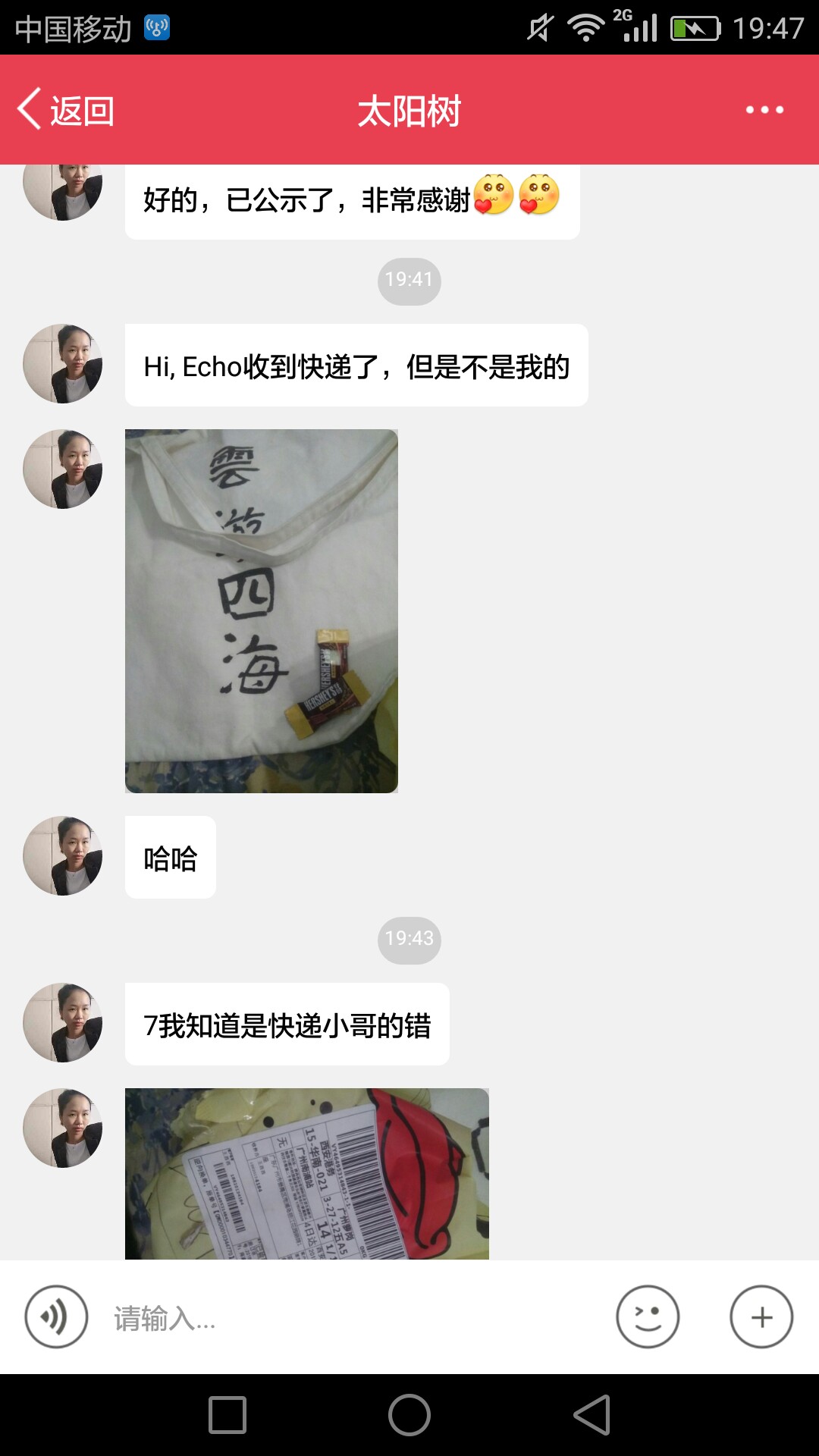Image resolution: width=819 pixels, height=1456 pixels.
Task: View the shipping label photo
Action: coord(307,1174)
